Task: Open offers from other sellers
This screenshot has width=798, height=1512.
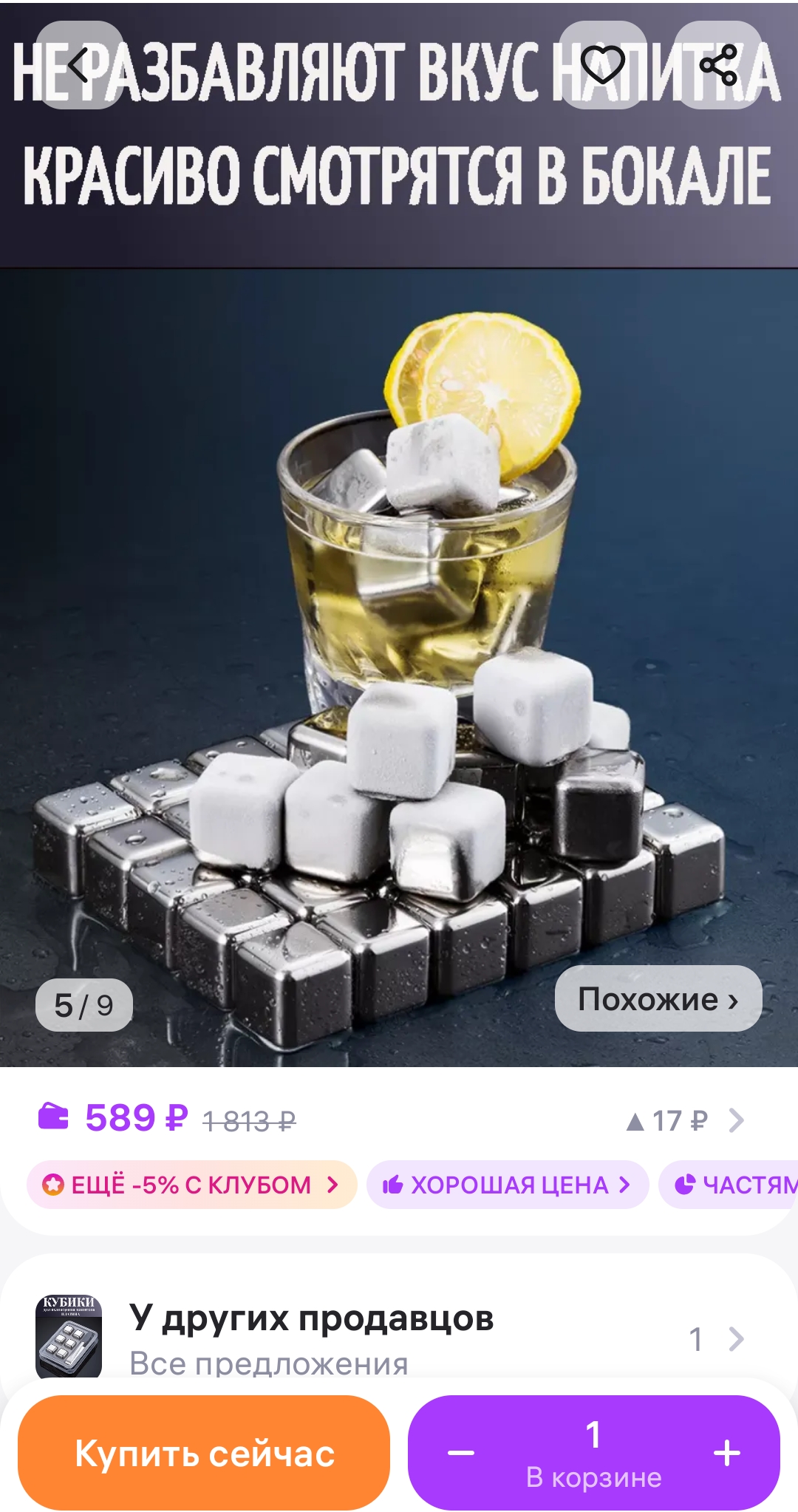Action: coord(399,1338)
